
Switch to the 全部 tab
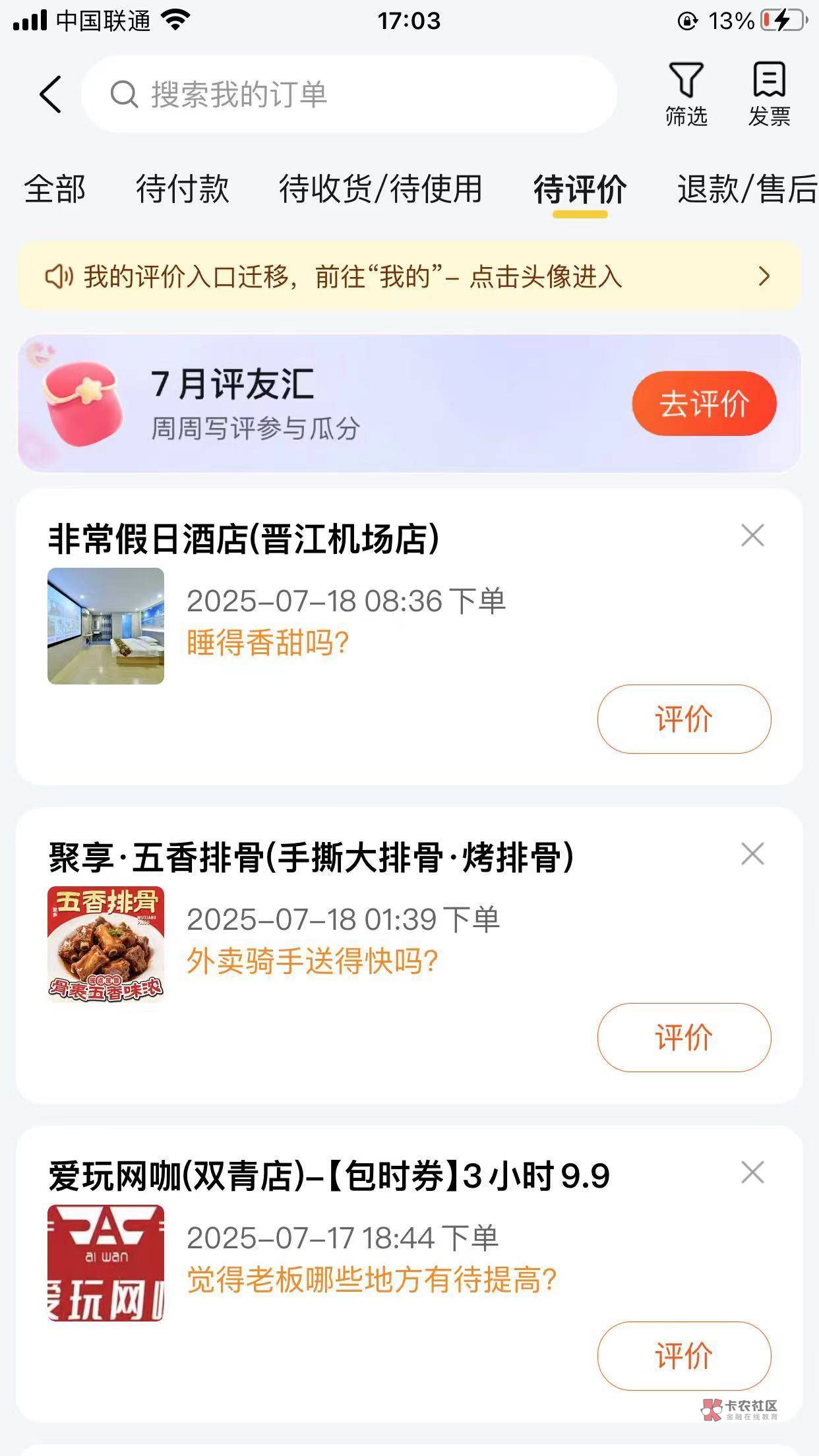point(55,189)
